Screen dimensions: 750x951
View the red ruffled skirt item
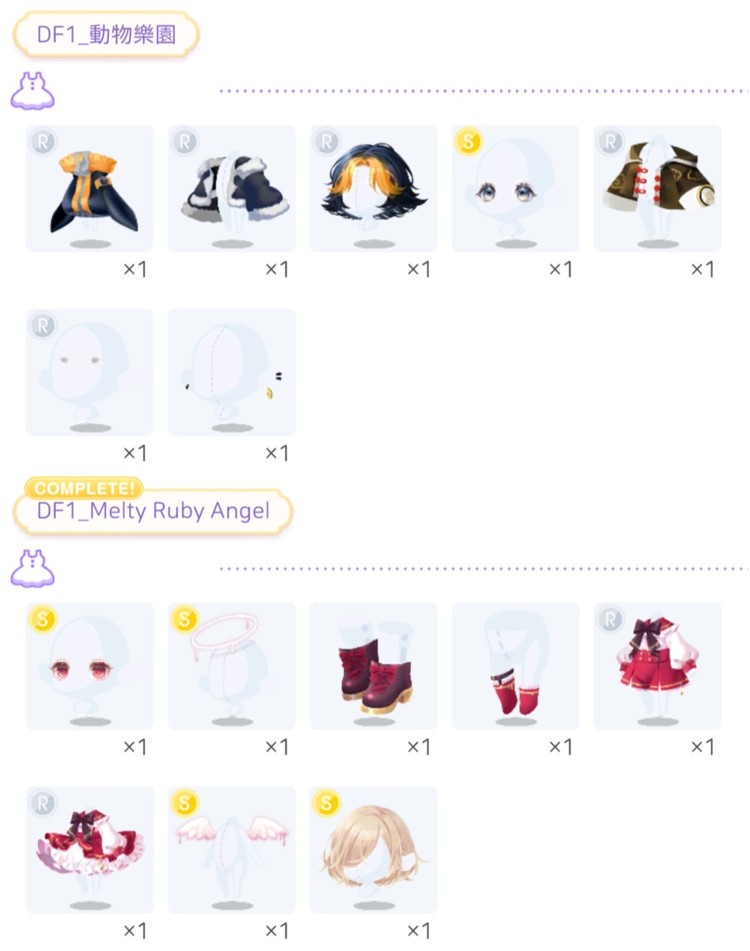pos(90,850)
